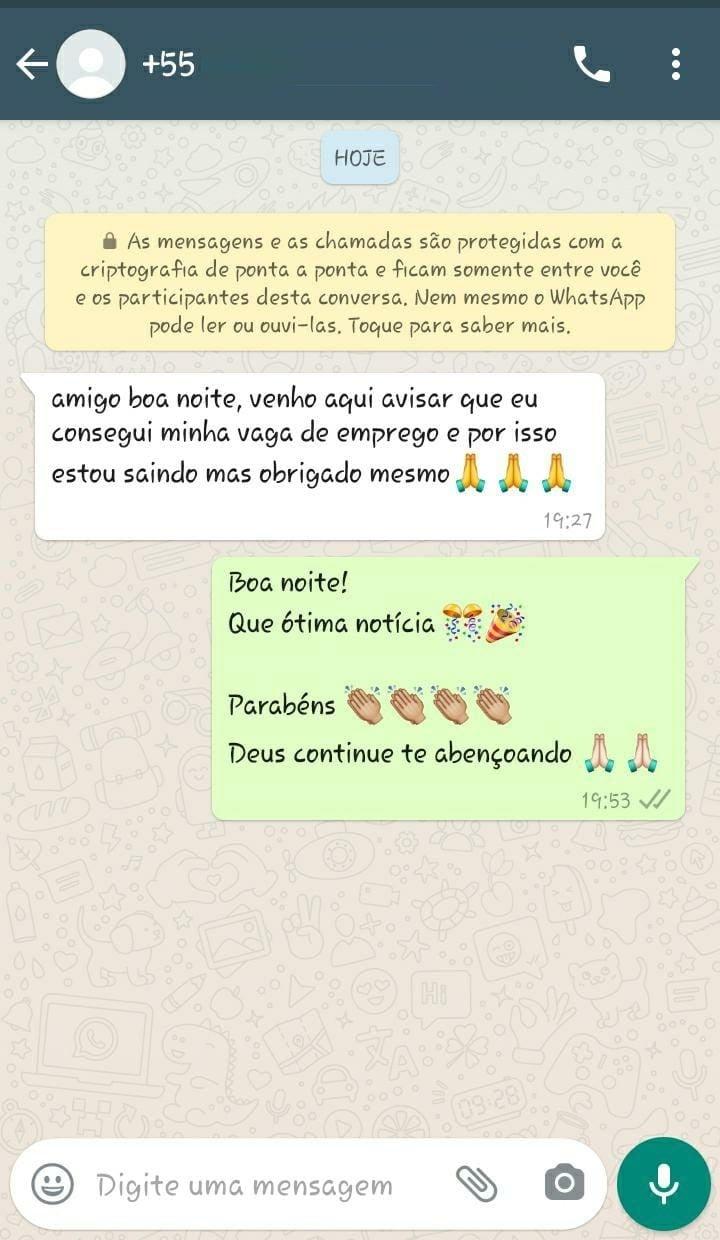The width and height of the screenshot is (720, 1240).
Task: Open the three-dot overflow menu
Action: coord(676,65)
